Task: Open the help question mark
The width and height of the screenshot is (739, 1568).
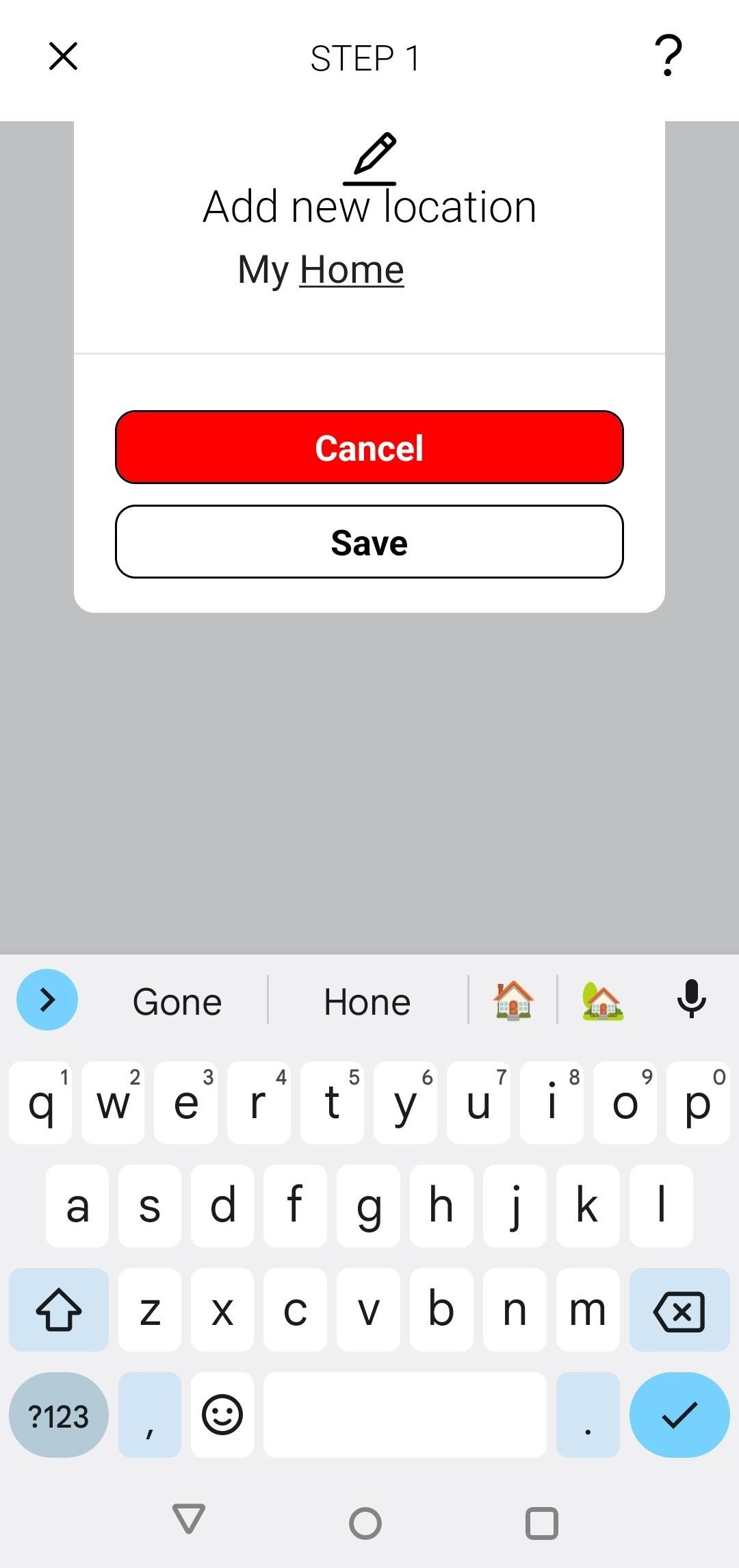Action: pos(669,56)
